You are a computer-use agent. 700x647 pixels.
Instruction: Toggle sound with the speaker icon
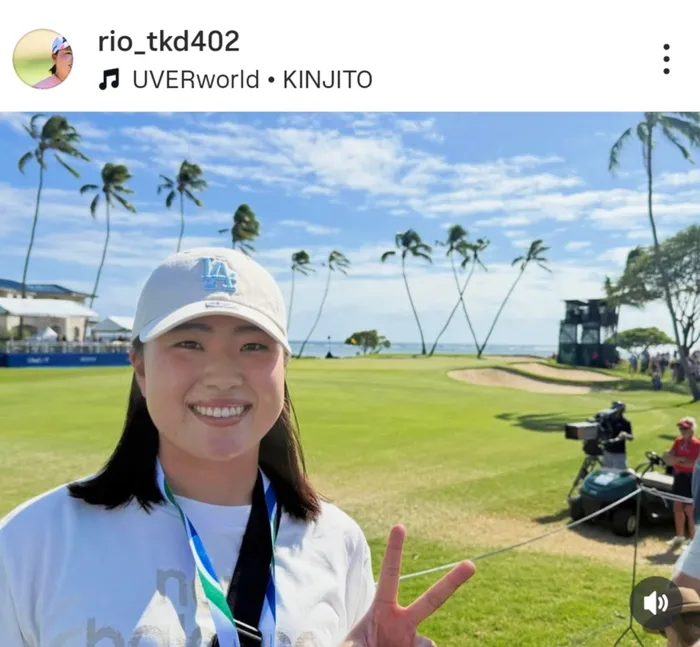(x=655, y=603)
